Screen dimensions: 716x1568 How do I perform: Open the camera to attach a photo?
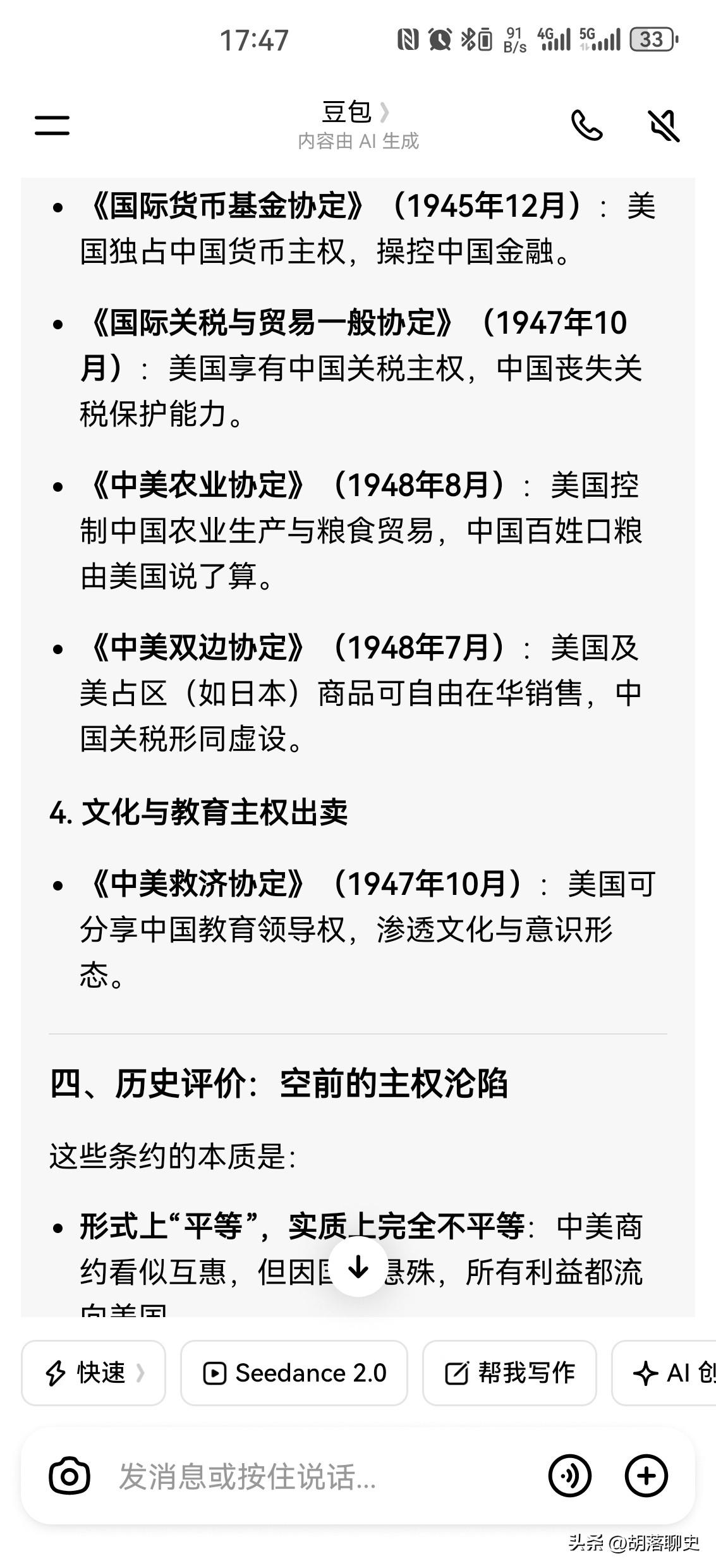[71, 1475]
